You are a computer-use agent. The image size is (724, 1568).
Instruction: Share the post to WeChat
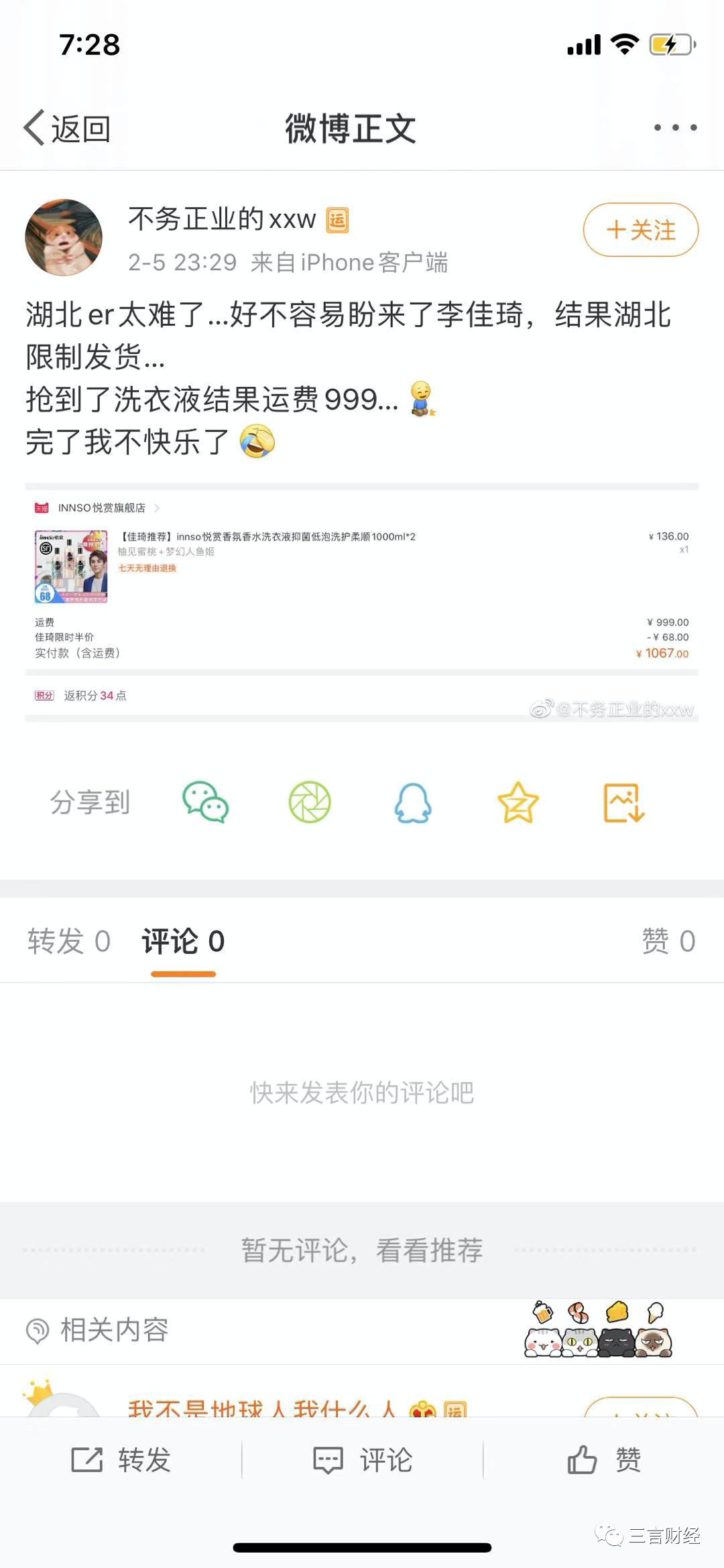click(x=206, y=802)
